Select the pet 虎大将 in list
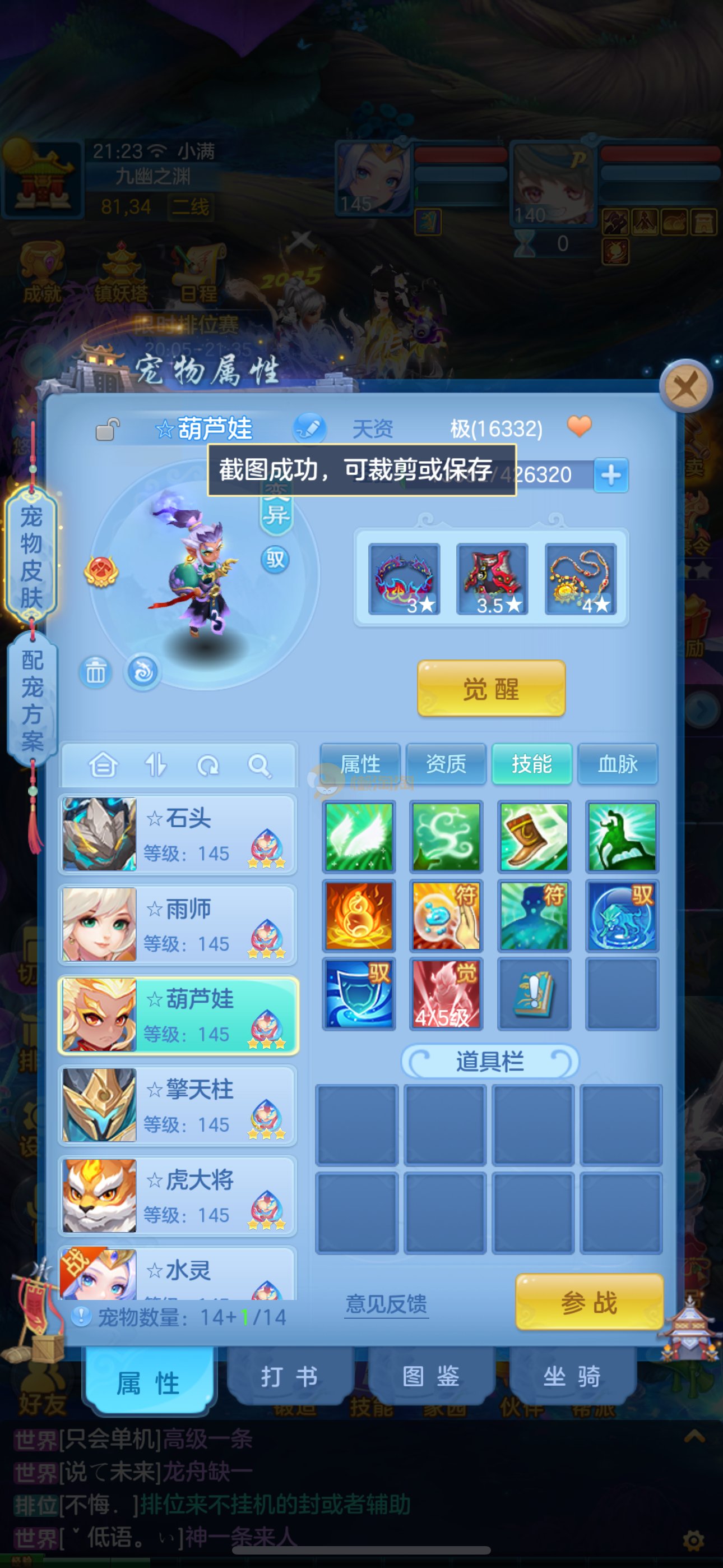 (178, 1196)
